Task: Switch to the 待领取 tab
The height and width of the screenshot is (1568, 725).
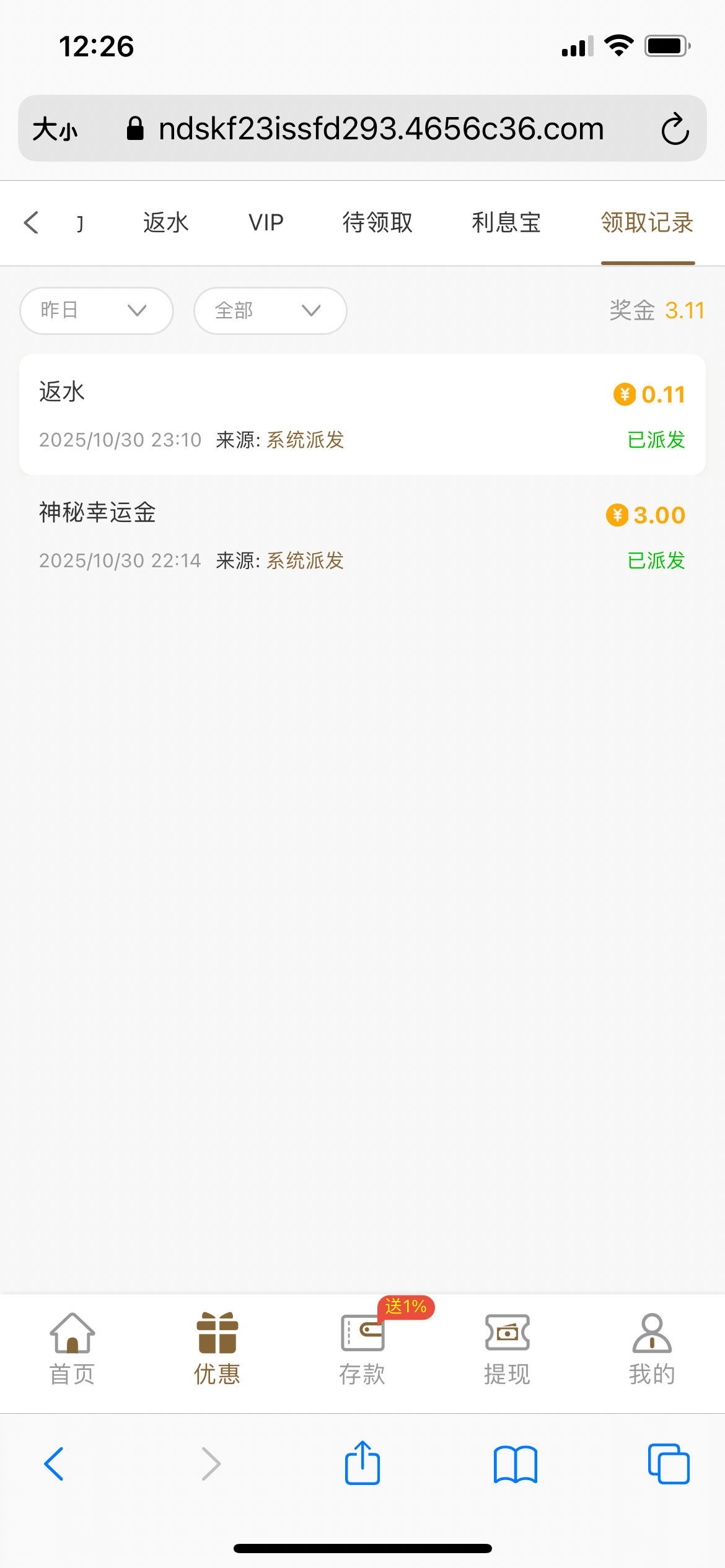Action: click(x=377, y=223)
